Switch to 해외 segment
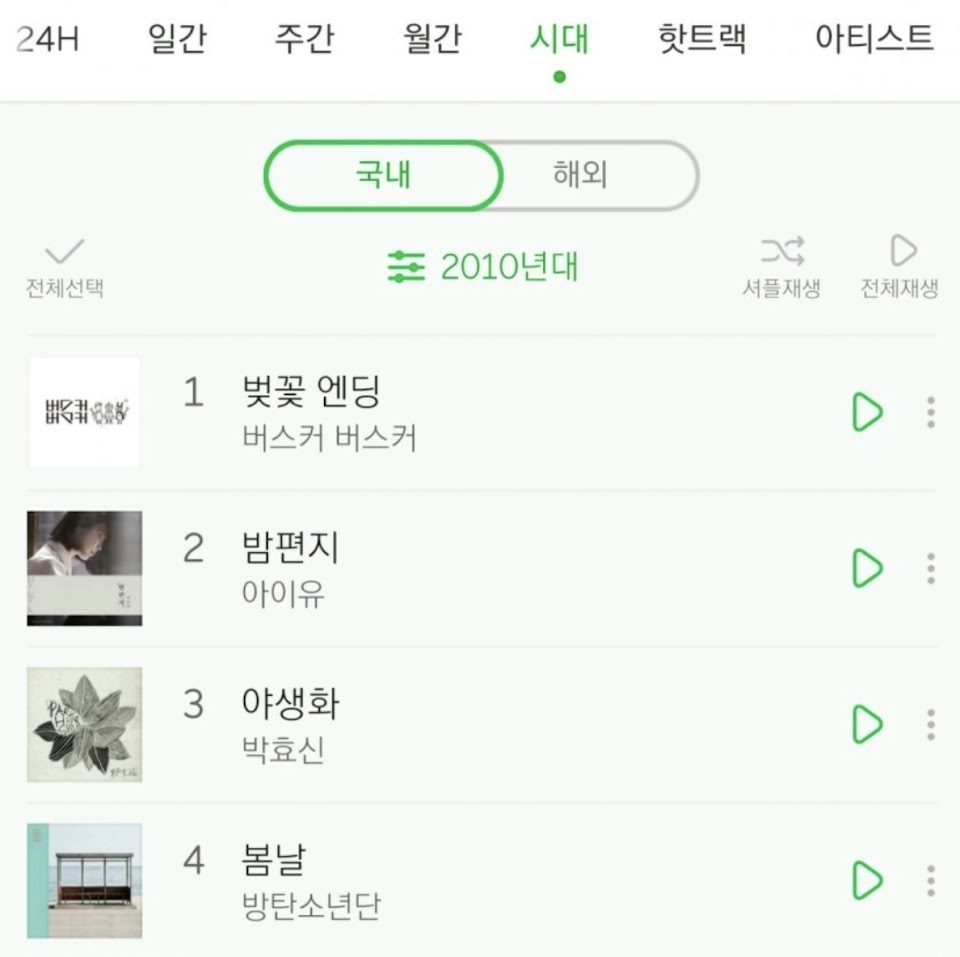This screenshot has width=960, height=957. 581,175
